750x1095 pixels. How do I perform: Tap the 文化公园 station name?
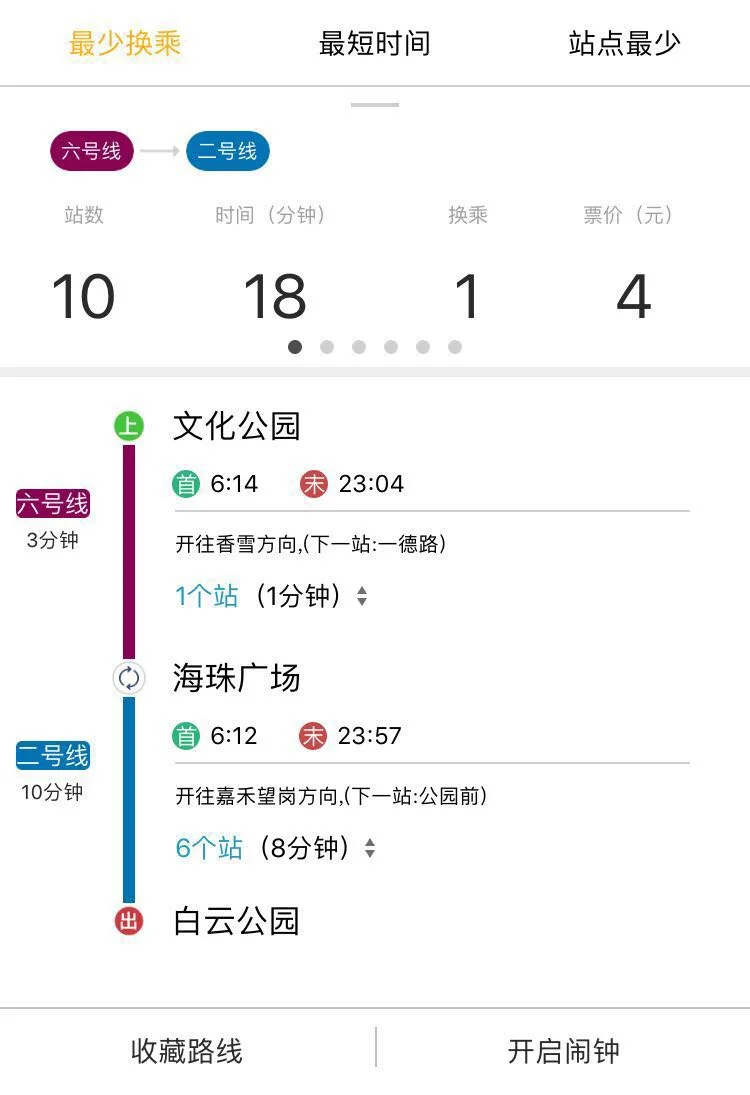pyautogui.click(x=236, y=426)
